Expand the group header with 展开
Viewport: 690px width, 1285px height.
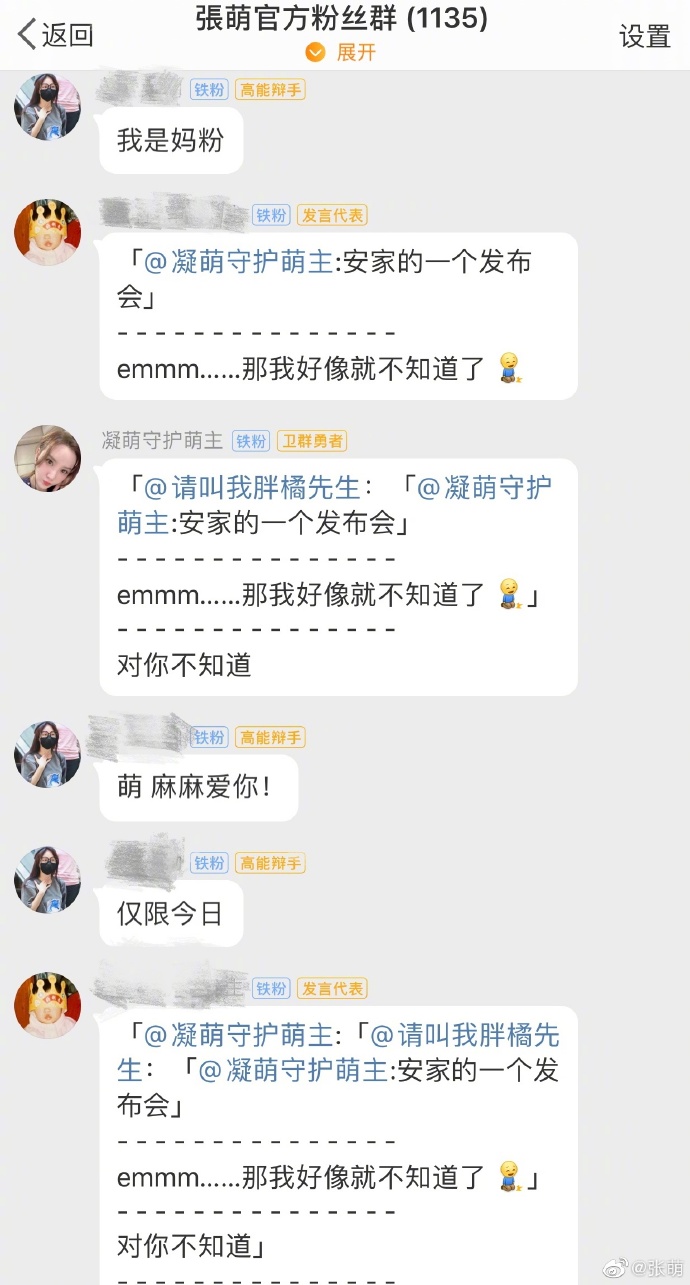(x=342, y=52)
